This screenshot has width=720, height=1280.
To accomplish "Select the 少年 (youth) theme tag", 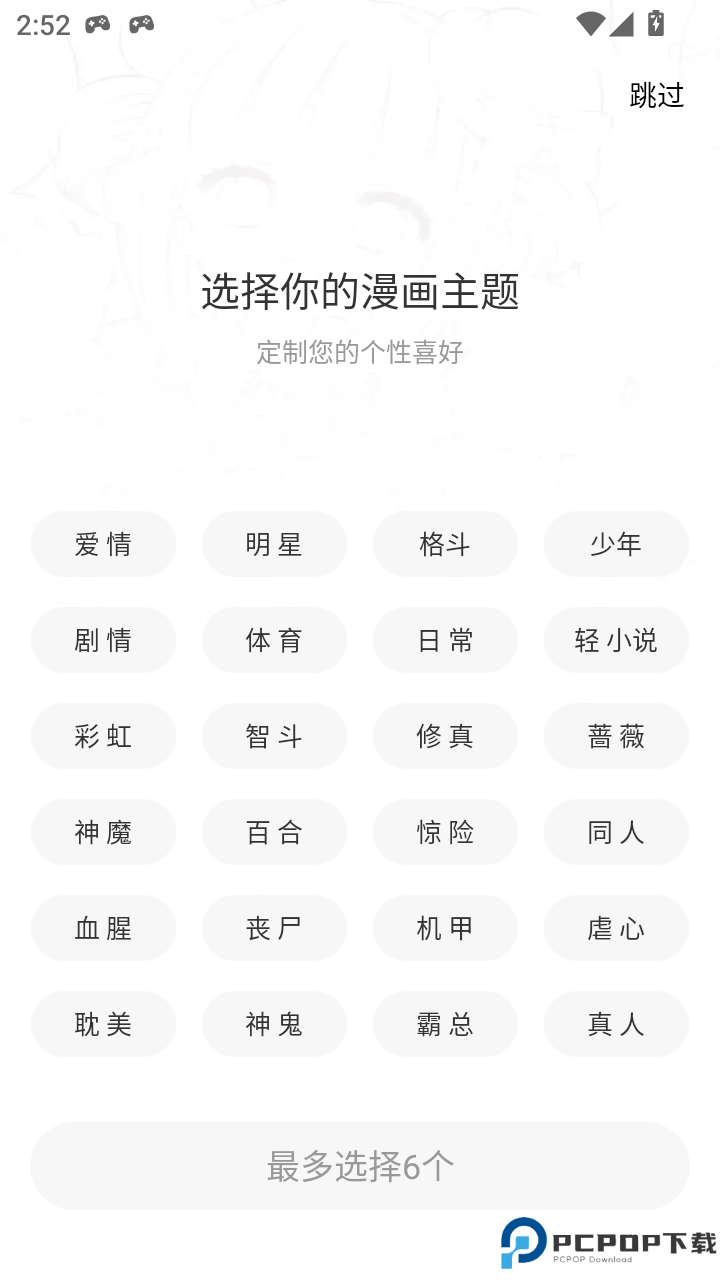I will point(616,544).
